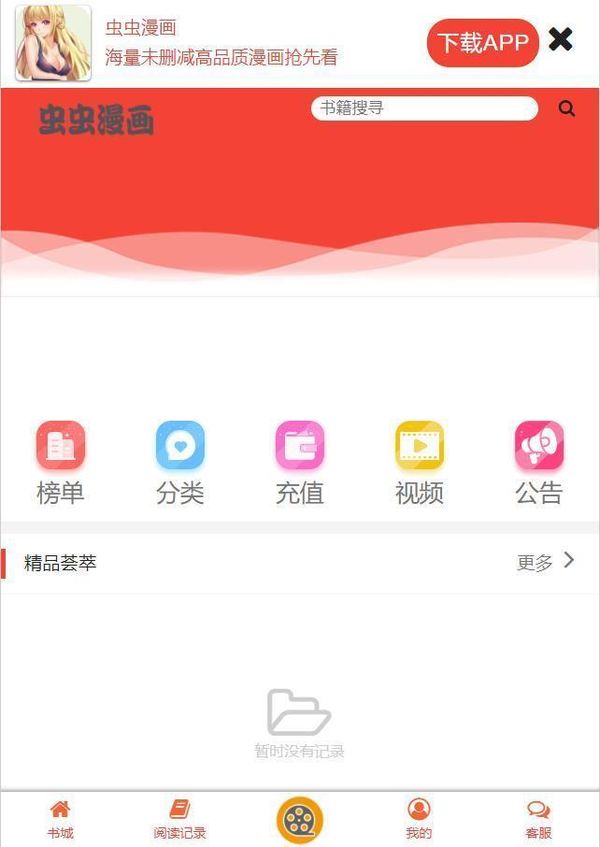Open 更多 for 精品荟萃
Viewport: 600px width, 847px height.
click(545, 562)
